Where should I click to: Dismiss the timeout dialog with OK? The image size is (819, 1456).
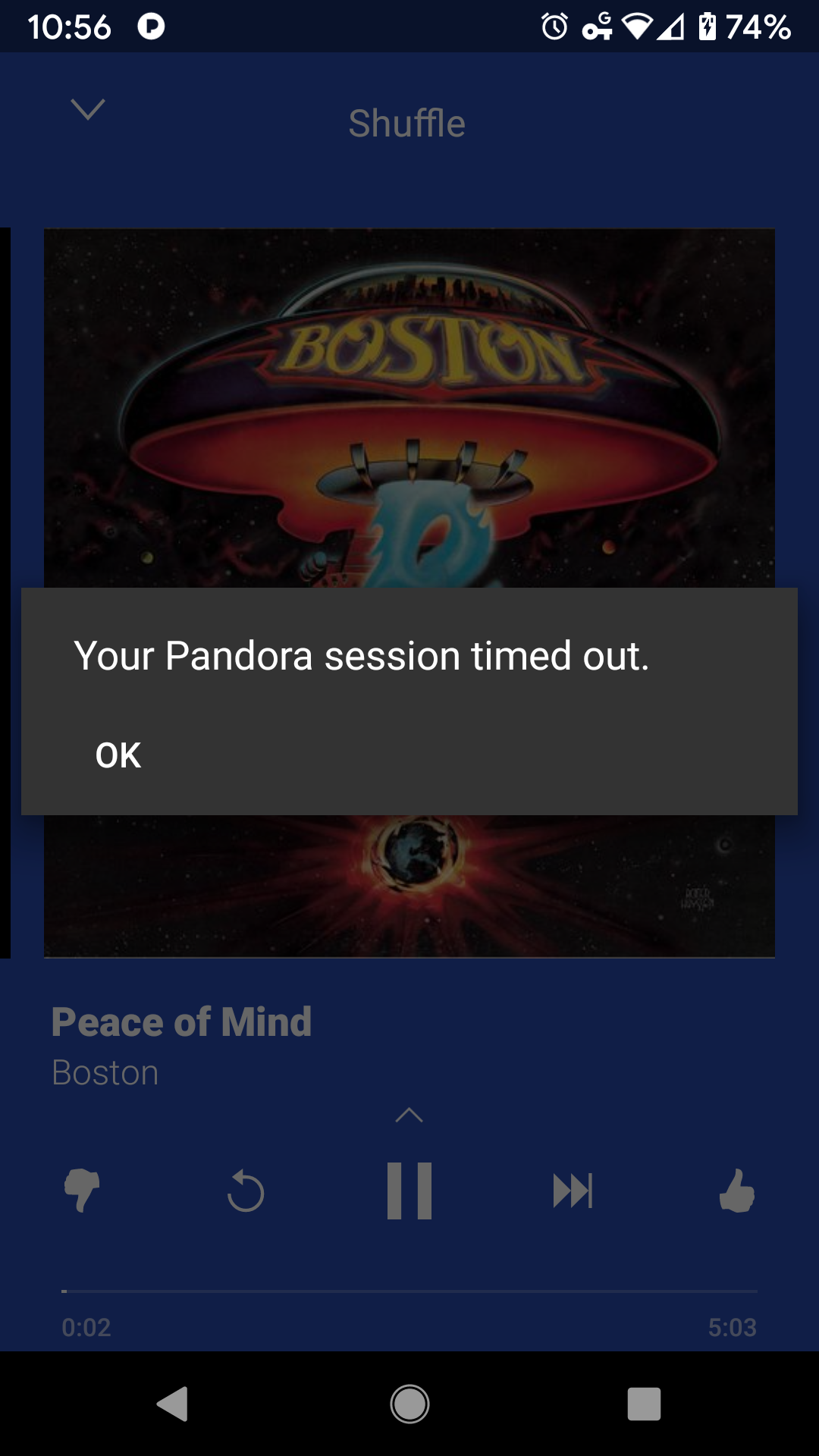(118, 755)
